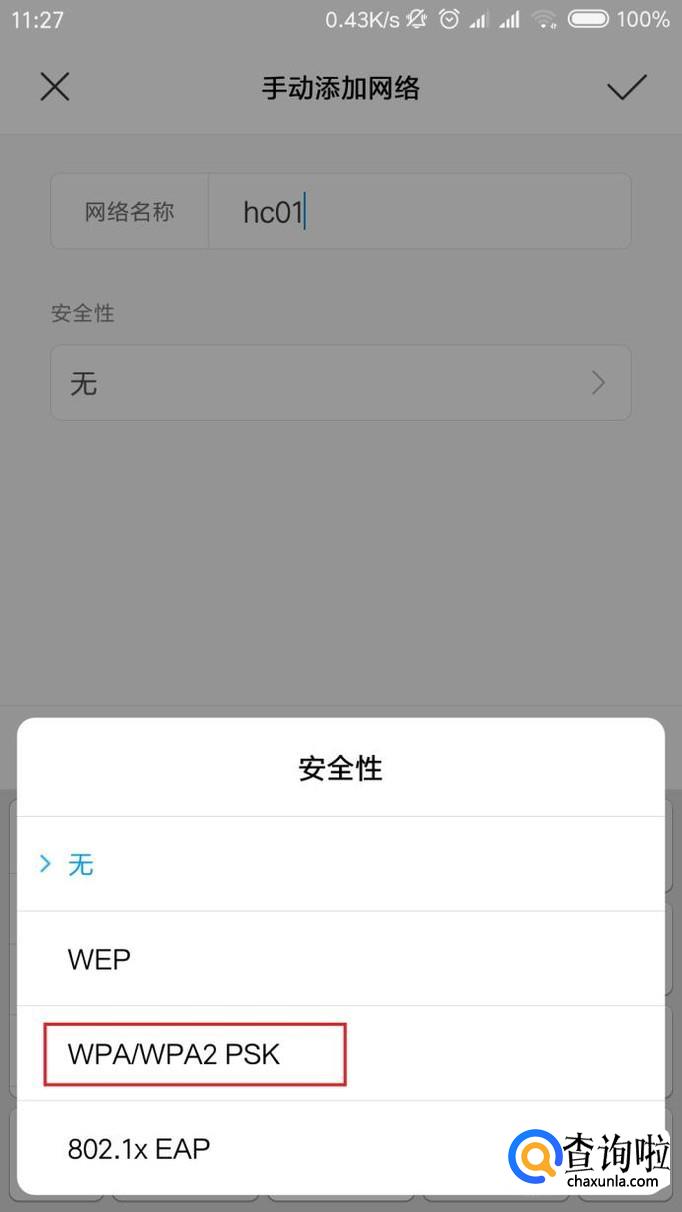Open the 安全性 dropdown showing 无
The height and width of the screenshot is (1212, 682).
pyautogui.click(x=340, y=383)
